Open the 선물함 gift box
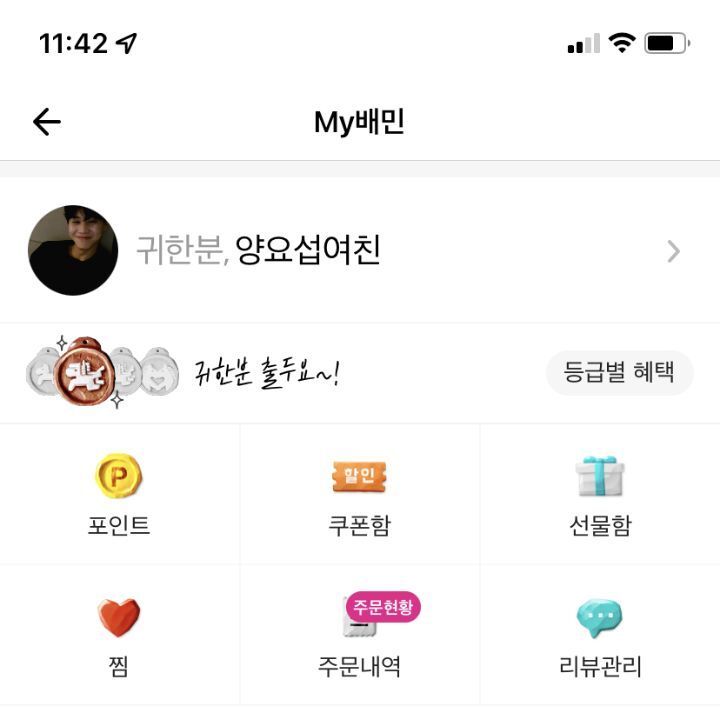Screen dimensions: 720x713 600,494
